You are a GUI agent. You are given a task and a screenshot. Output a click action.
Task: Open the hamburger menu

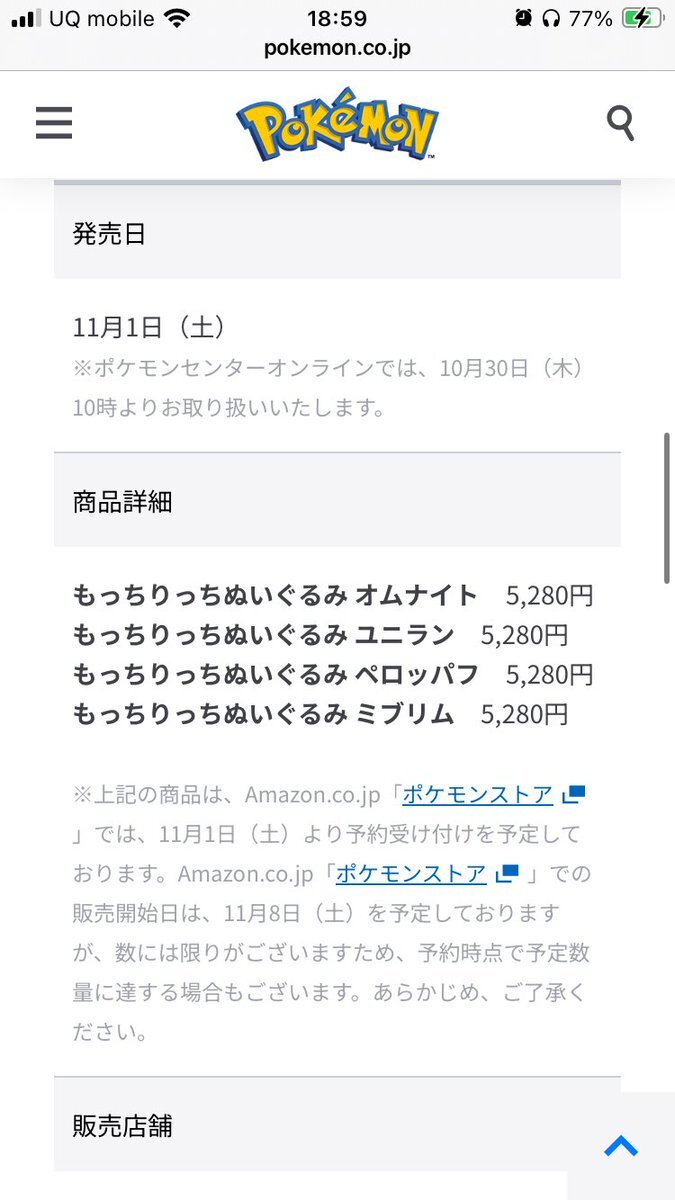coord(54,123)
